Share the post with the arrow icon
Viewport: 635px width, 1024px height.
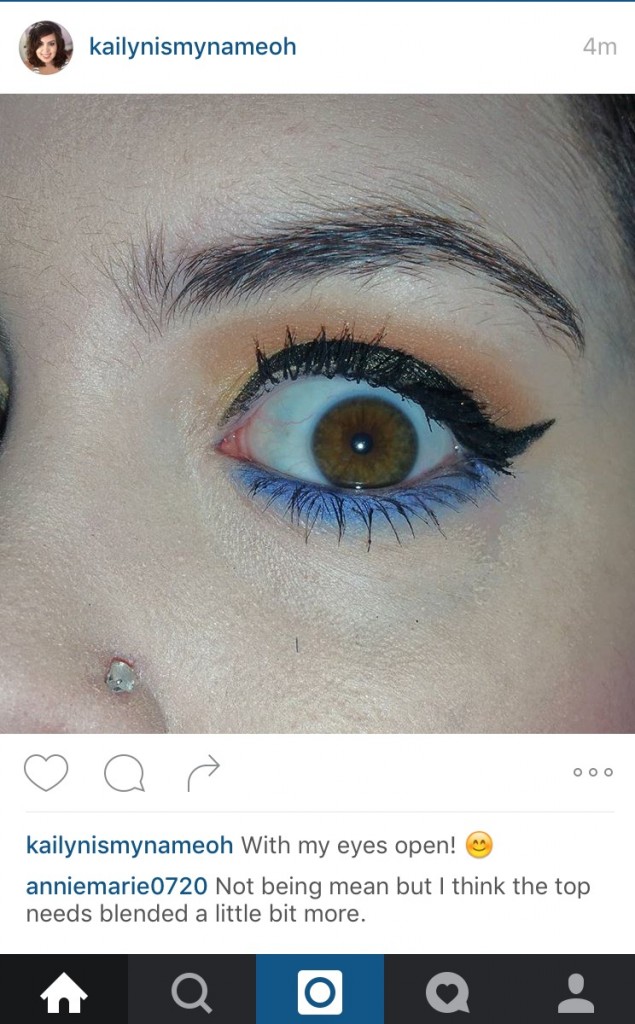click(x=203, y=773)
